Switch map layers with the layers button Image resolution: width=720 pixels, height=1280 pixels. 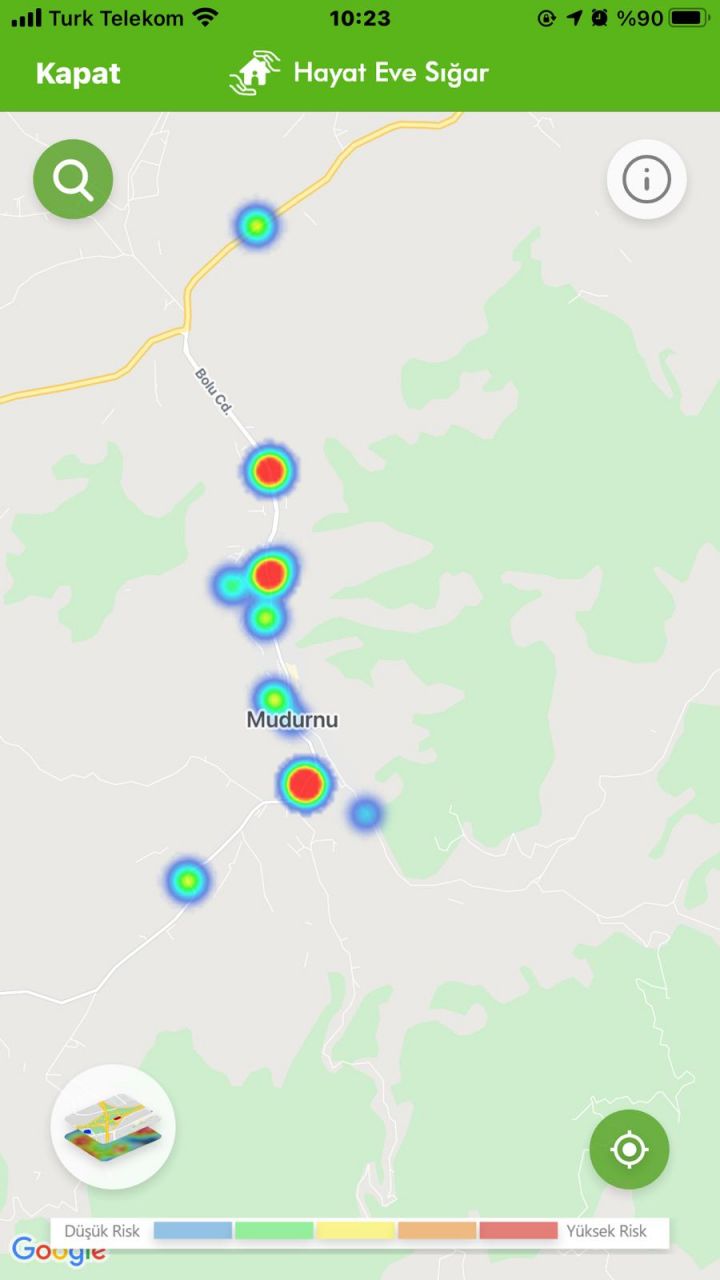pyautogui.click(x=113, y=1126)
